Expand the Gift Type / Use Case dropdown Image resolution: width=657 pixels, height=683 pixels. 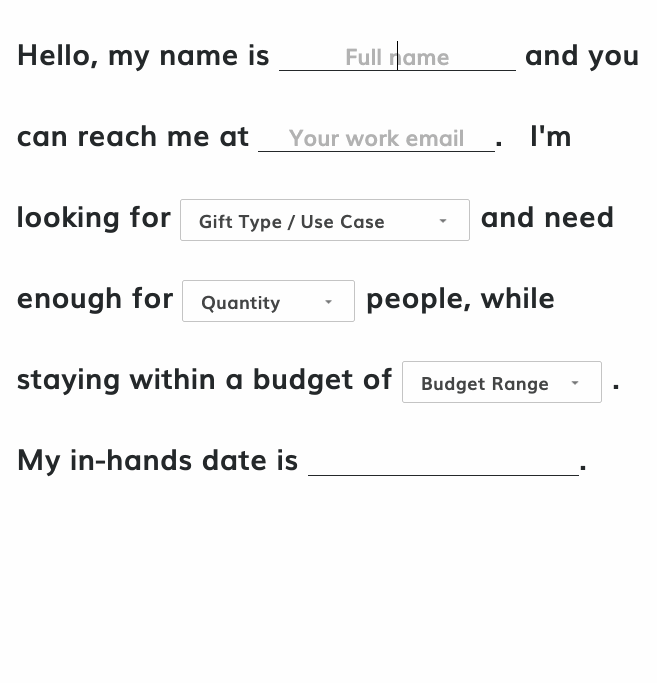324,221
